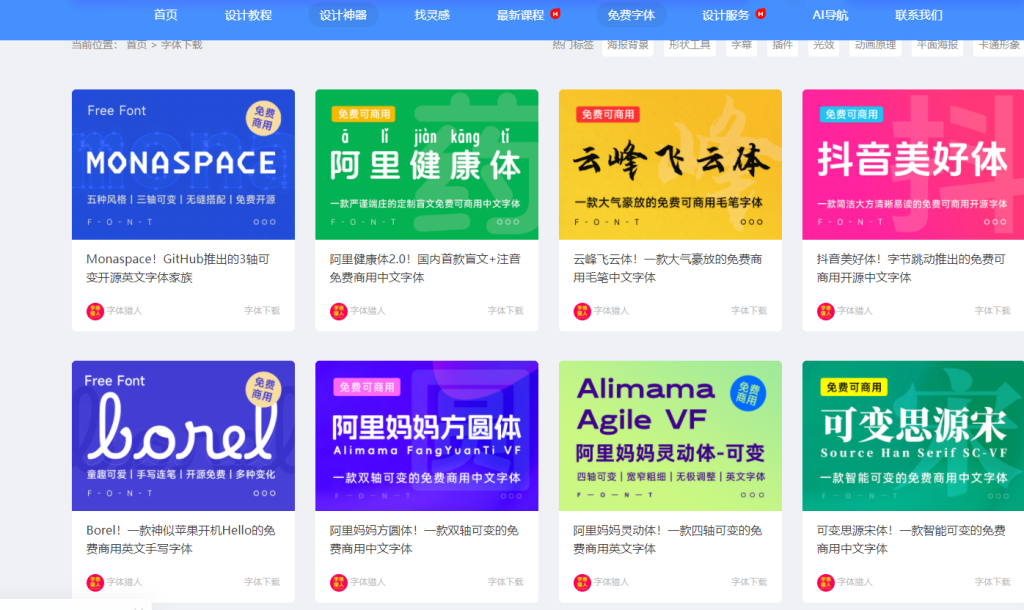
Task: View the 云峰飞云体 brush font card
Action: pyautogui.click(x=670, y=165)
